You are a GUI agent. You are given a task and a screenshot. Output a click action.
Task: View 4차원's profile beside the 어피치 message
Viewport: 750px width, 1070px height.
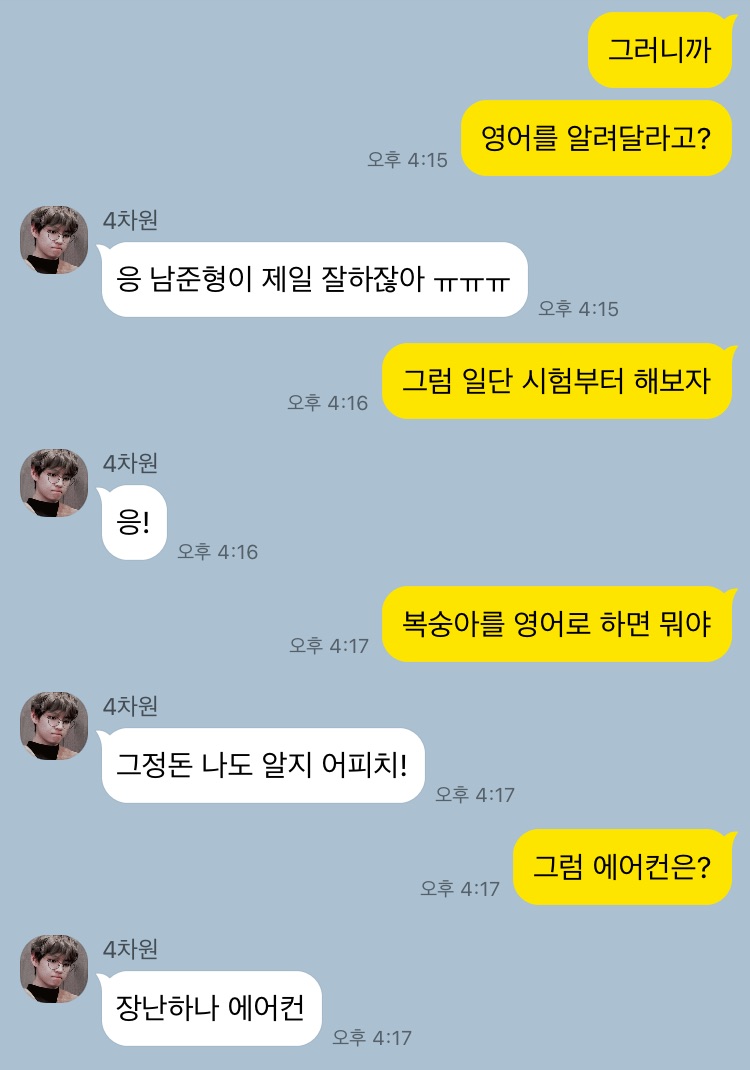coord(54,726)
